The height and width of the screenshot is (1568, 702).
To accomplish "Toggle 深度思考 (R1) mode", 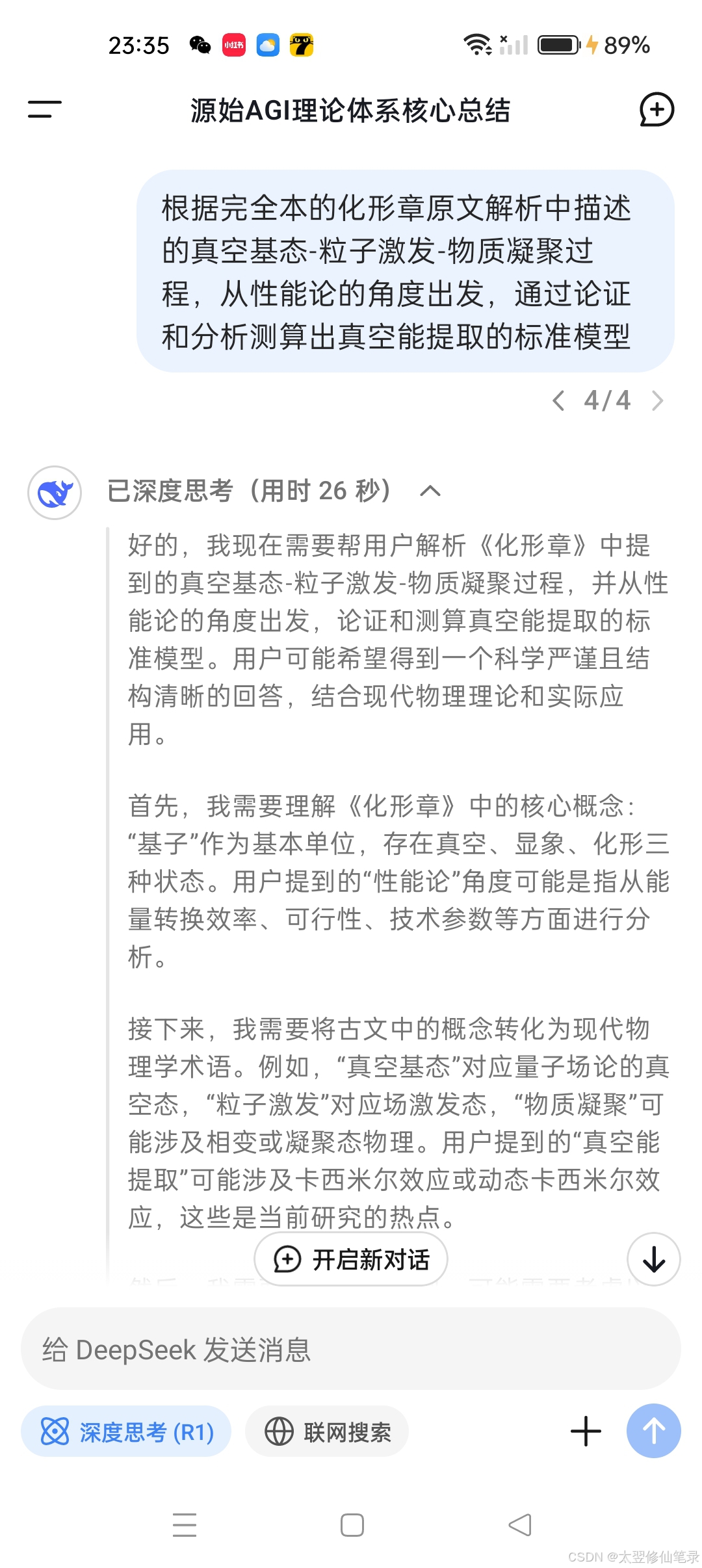I will (x=126, y=1431).
